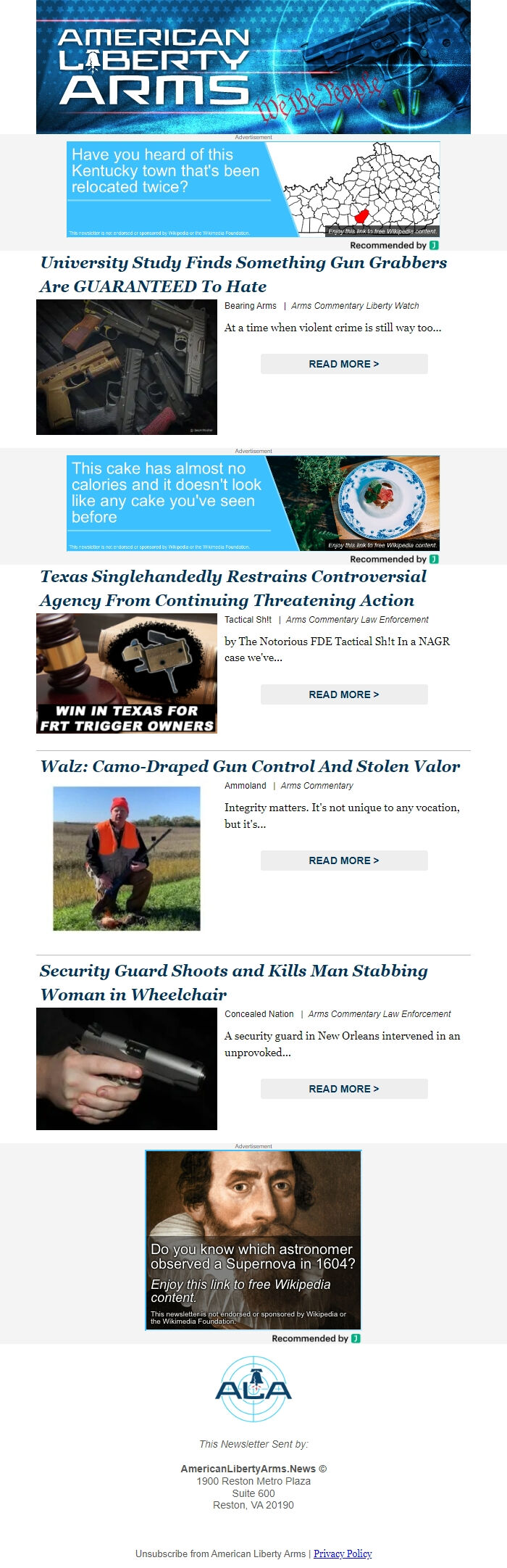Open the low-calorie cake ad banner
The image size is (507, 1568).
click(x=253, y=503)
